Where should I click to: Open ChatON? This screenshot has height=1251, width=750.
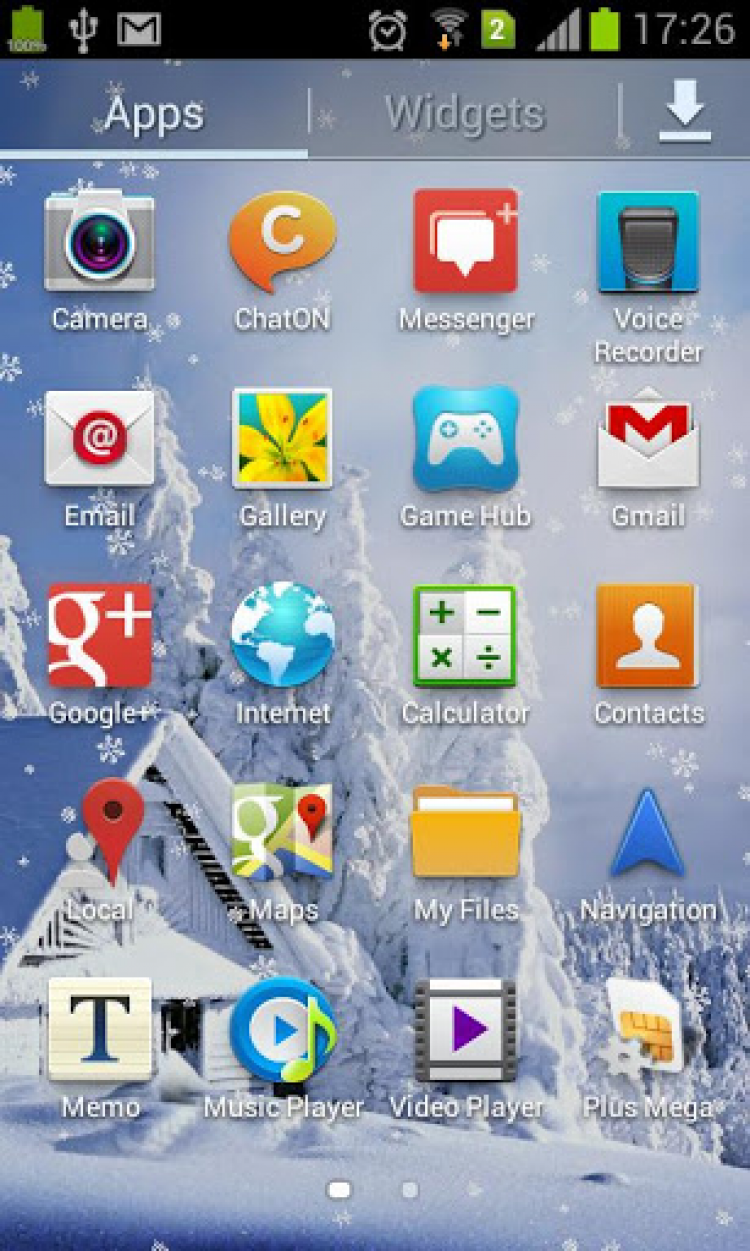click(x=282, y=243)
